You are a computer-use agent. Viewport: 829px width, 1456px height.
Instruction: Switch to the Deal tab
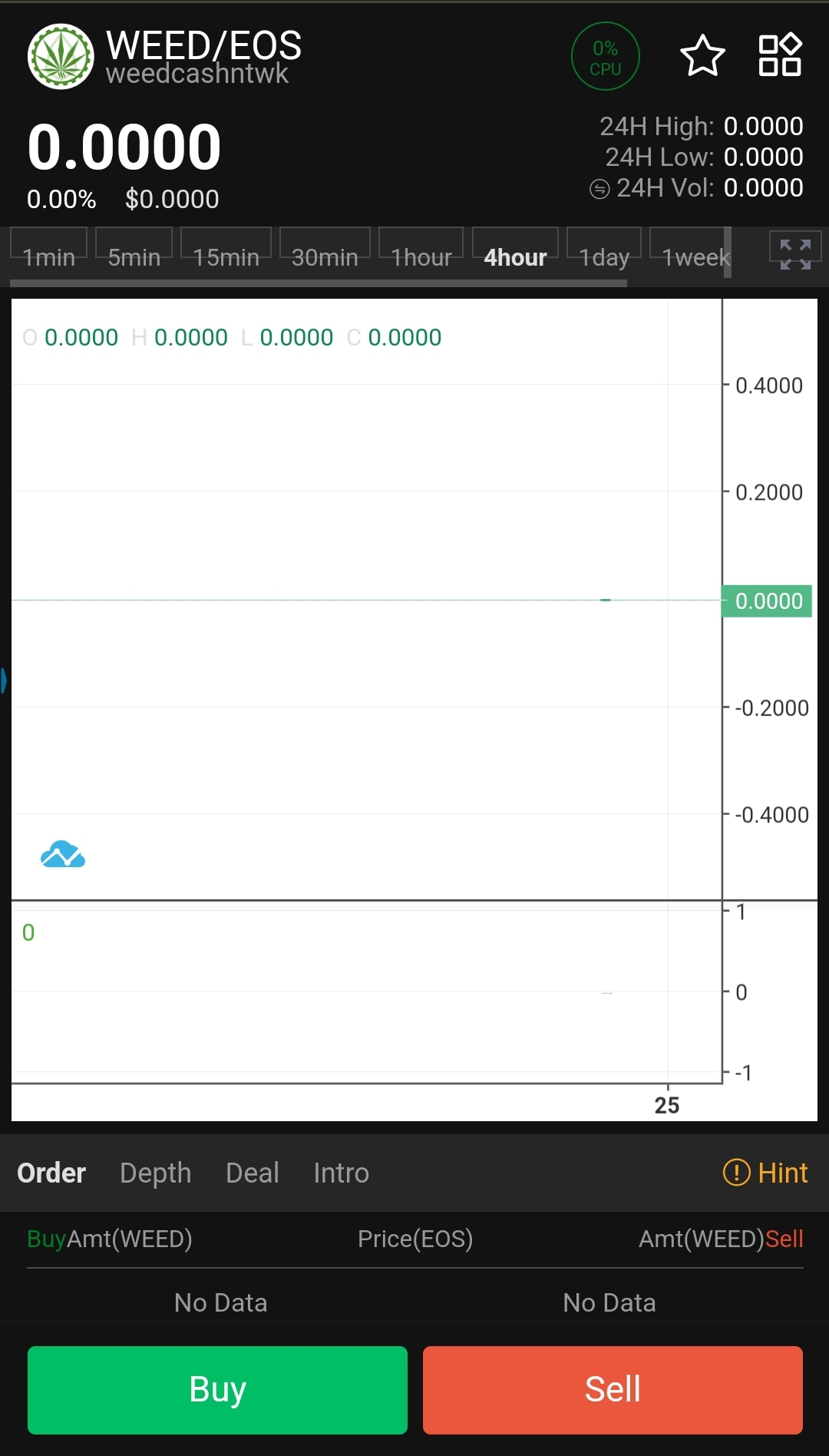click(253, 1173)
